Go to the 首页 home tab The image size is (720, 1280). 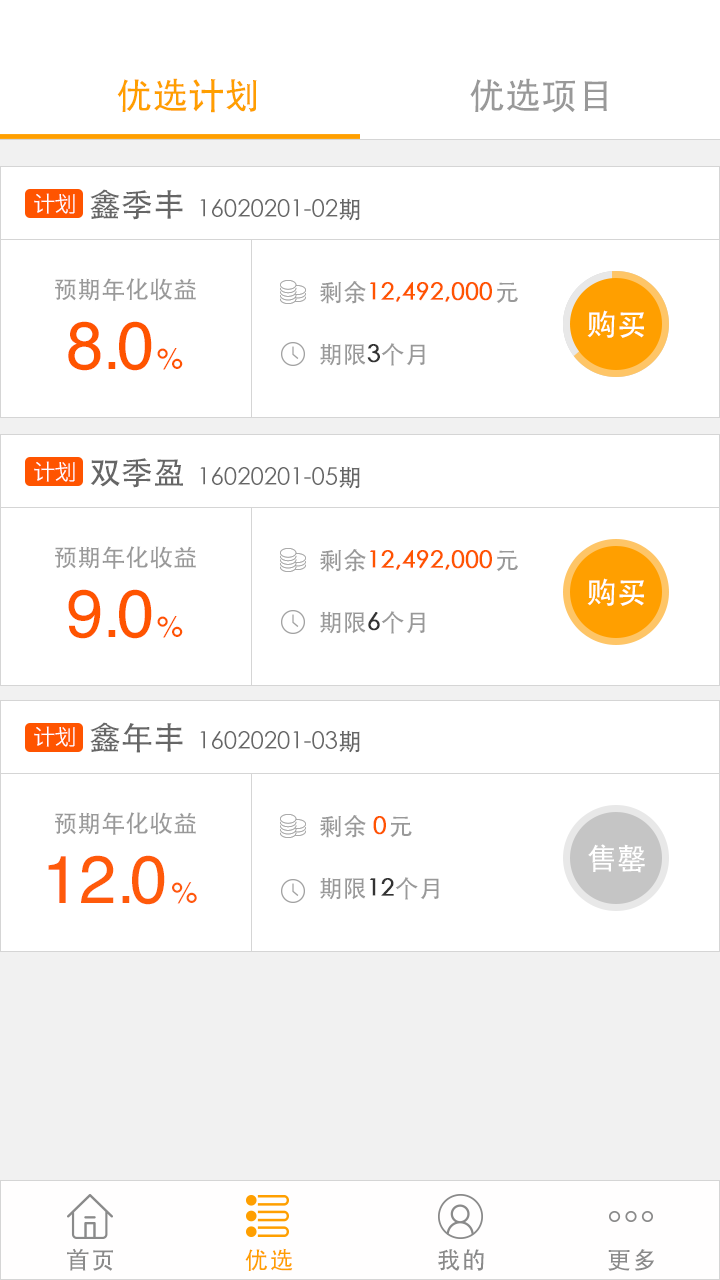90,1231
